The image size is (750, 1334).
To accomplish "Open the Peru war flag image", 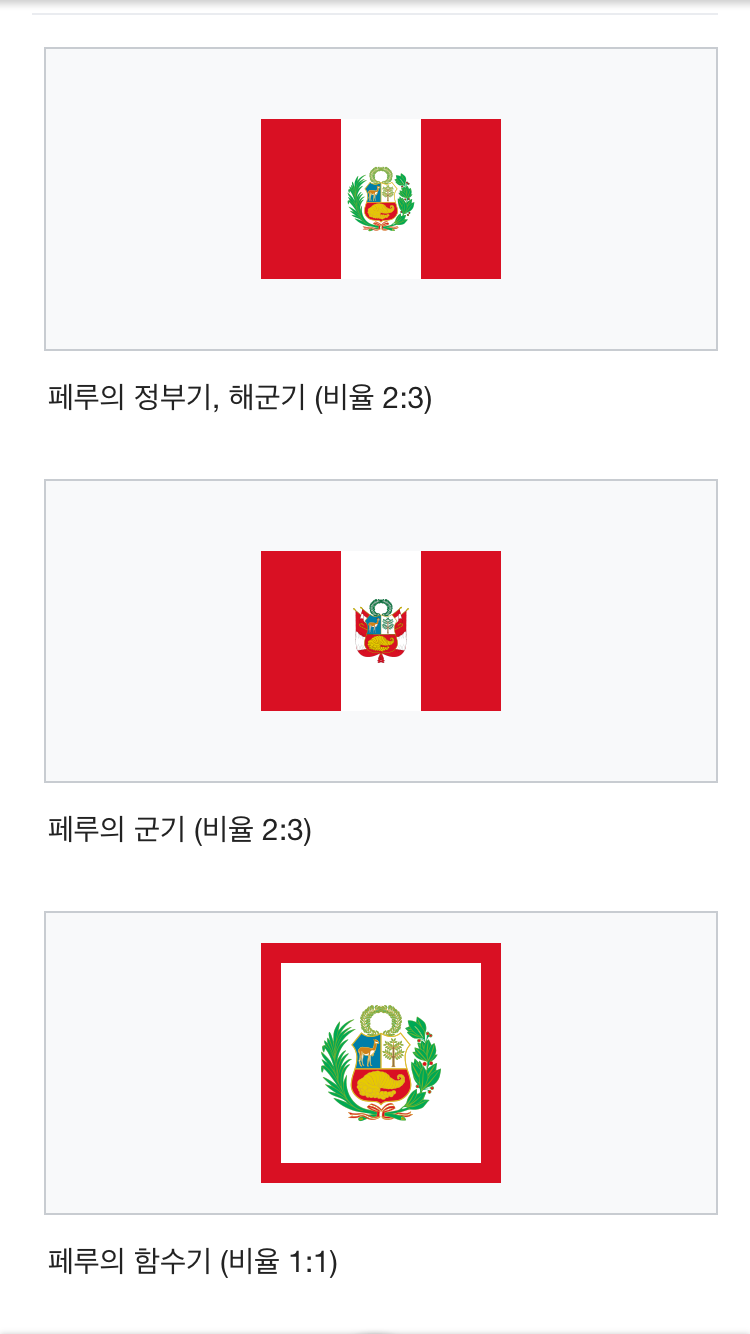I will (380, 631).
